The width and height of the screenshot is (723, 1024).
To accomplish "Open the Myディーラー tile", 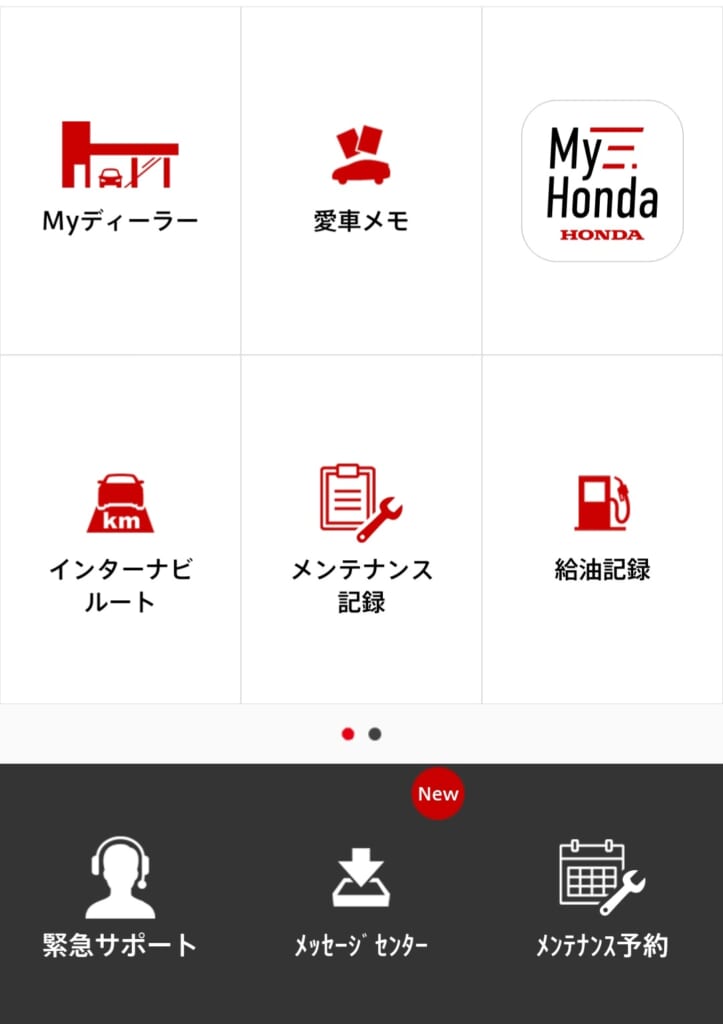I will point(120,178).
